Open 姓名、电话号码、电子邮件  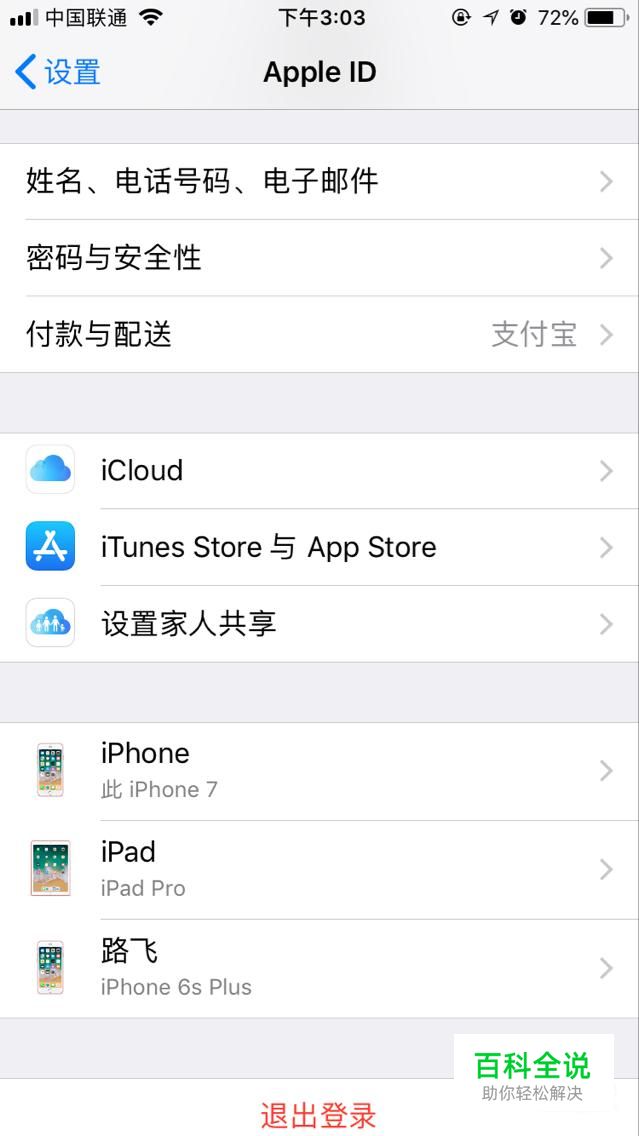pyautogui.click(x=319, y=181)
